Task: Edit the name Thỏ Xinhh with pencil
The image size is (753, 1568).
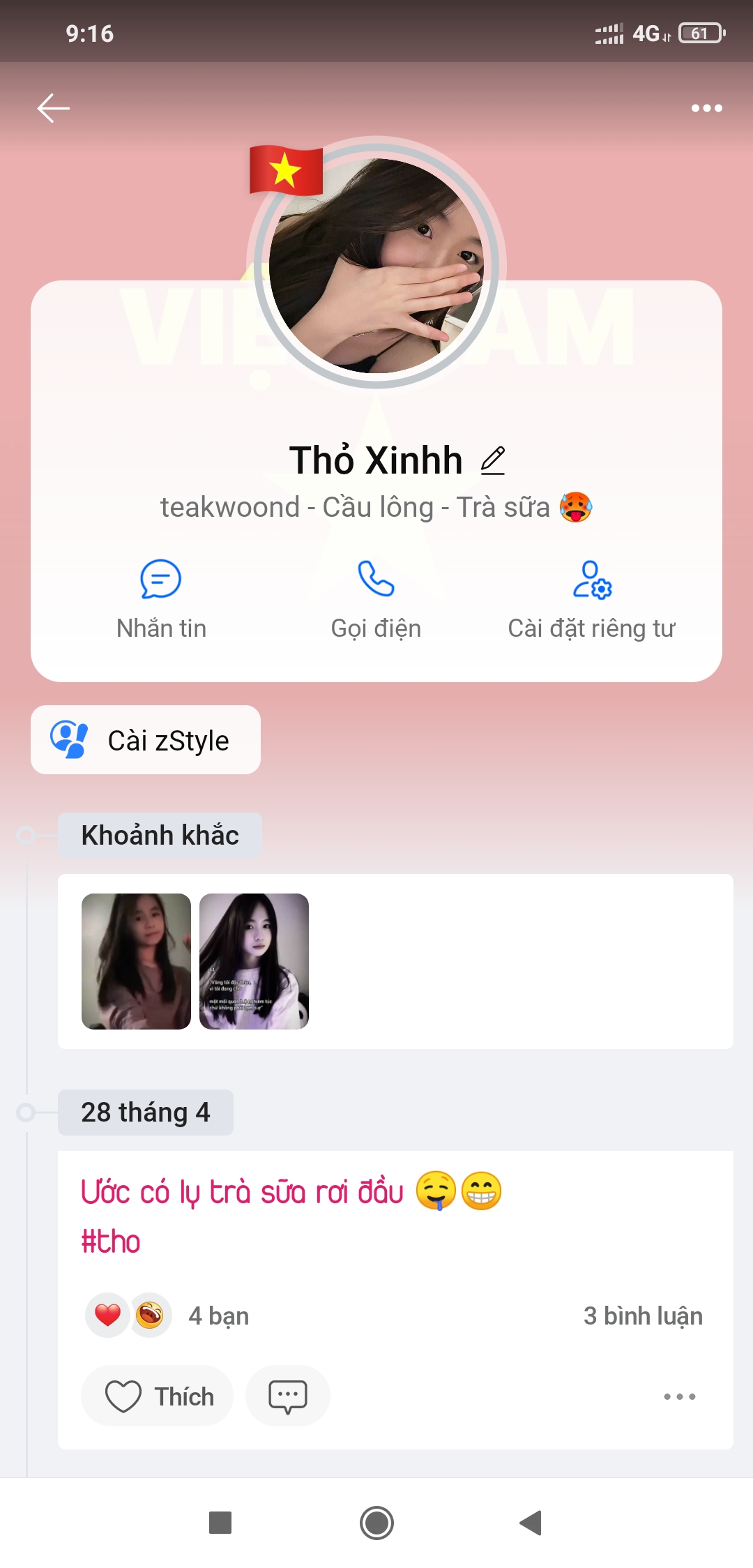Action: click(493, 460)
